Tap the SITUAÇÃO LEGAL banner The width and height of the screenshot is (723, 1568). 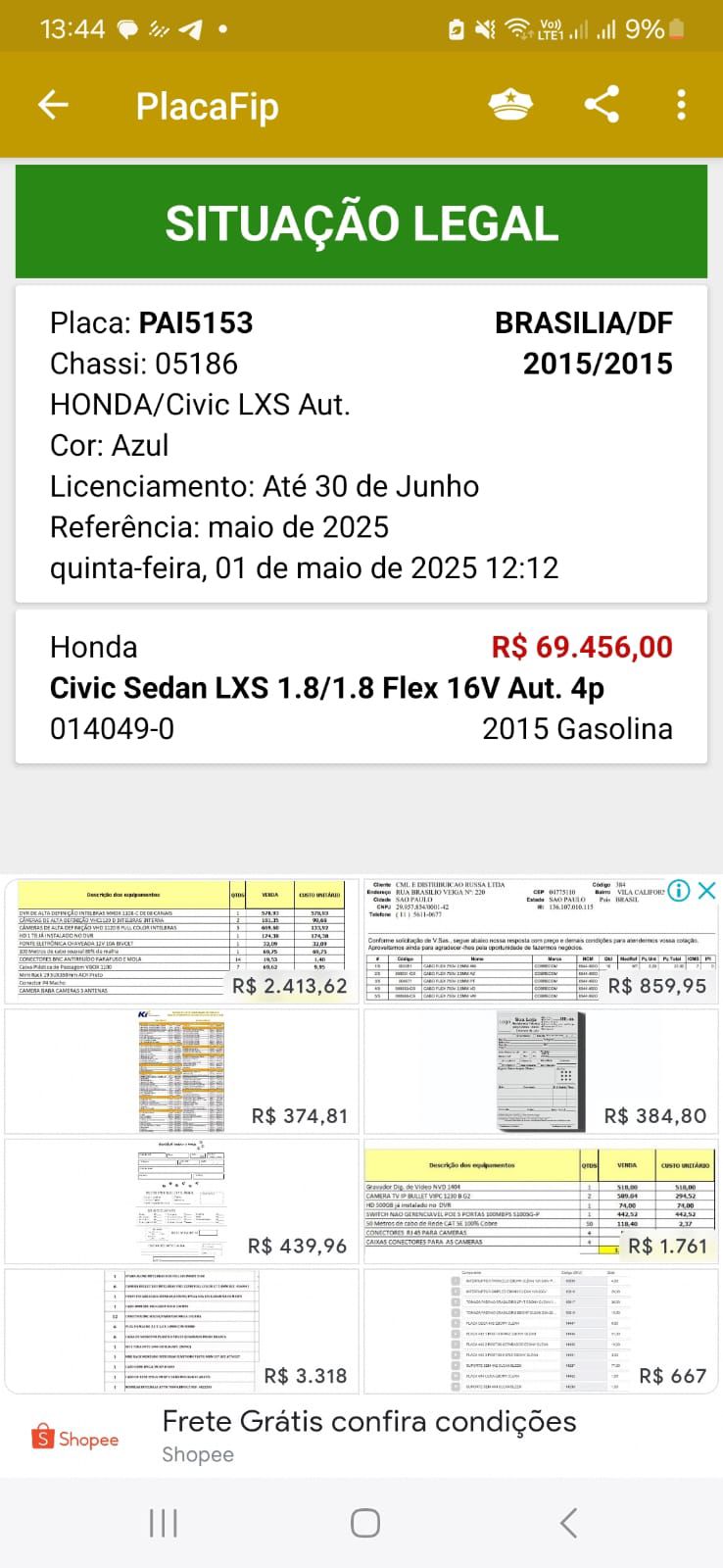point(361,222)
